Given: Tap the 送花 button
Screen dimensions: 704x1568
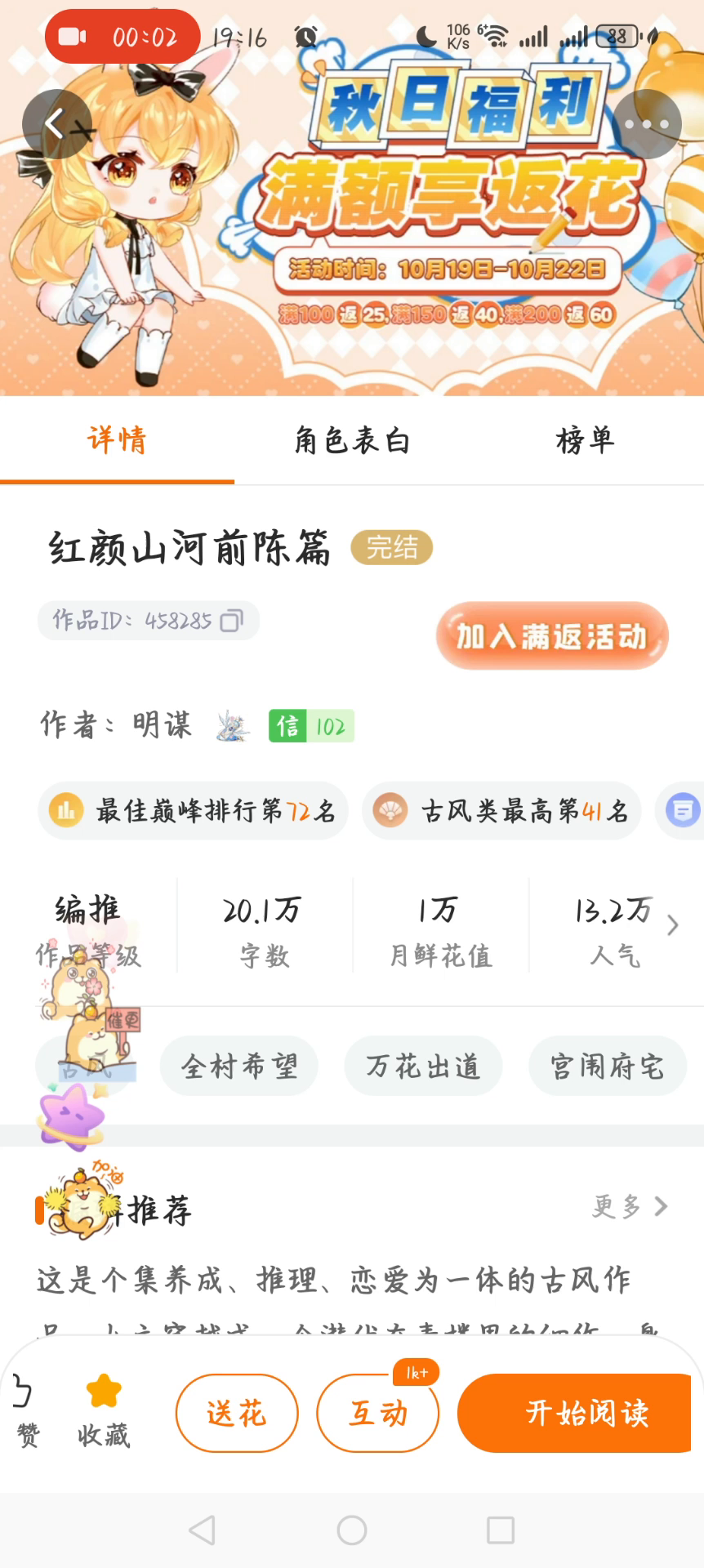Looking at the screenshot, I should [x=237, y=1414].
